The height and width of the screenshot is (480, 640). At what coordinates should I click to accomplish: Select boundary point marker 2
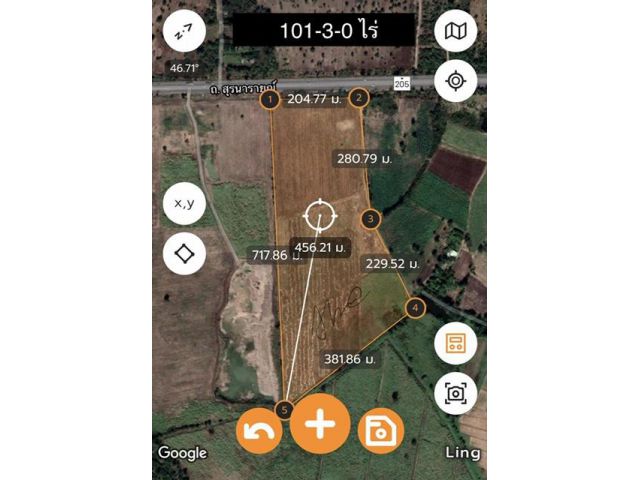pyautogui.click(x=360, y=98)
